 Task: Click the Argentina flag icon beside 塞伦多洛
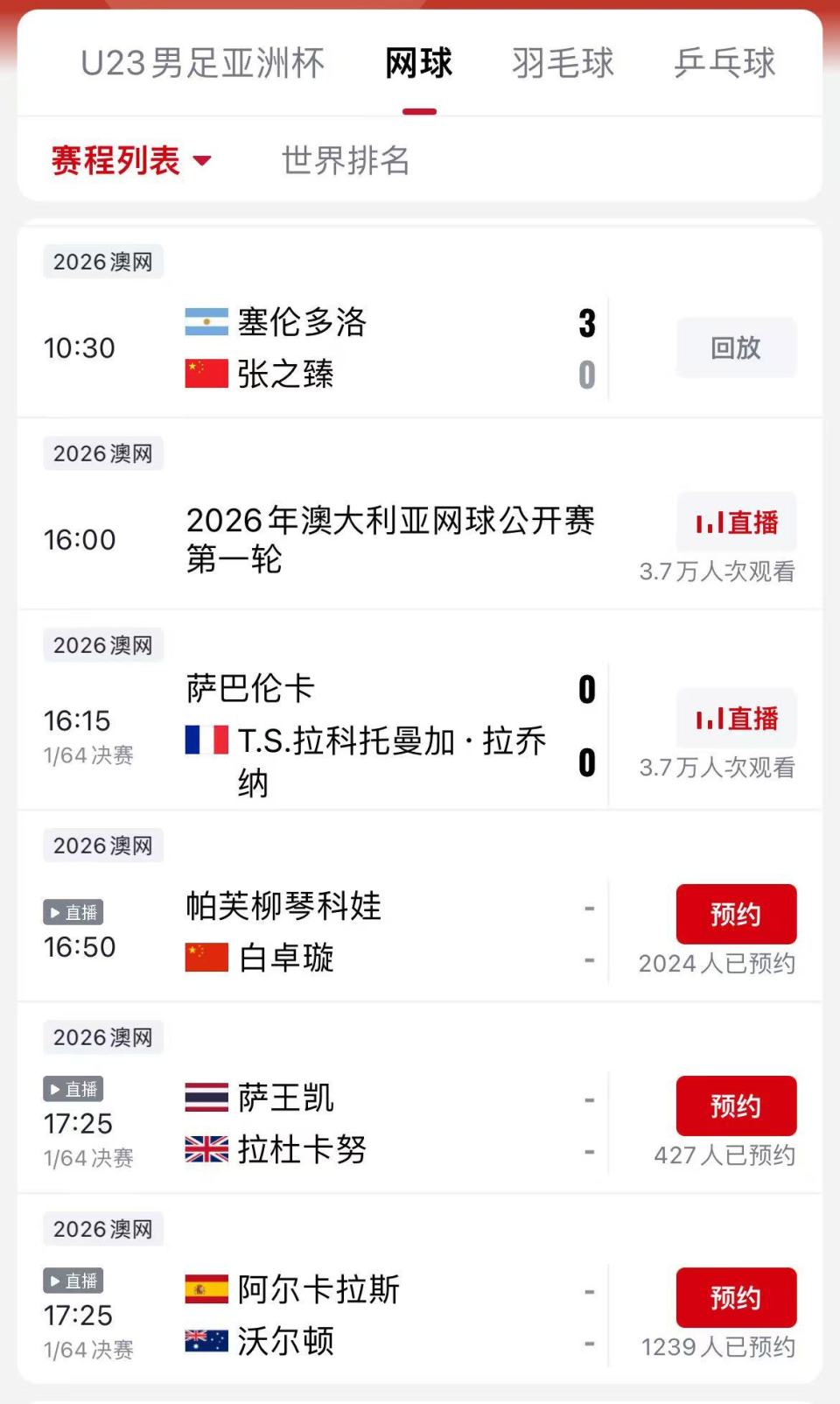tap(205, 323)
